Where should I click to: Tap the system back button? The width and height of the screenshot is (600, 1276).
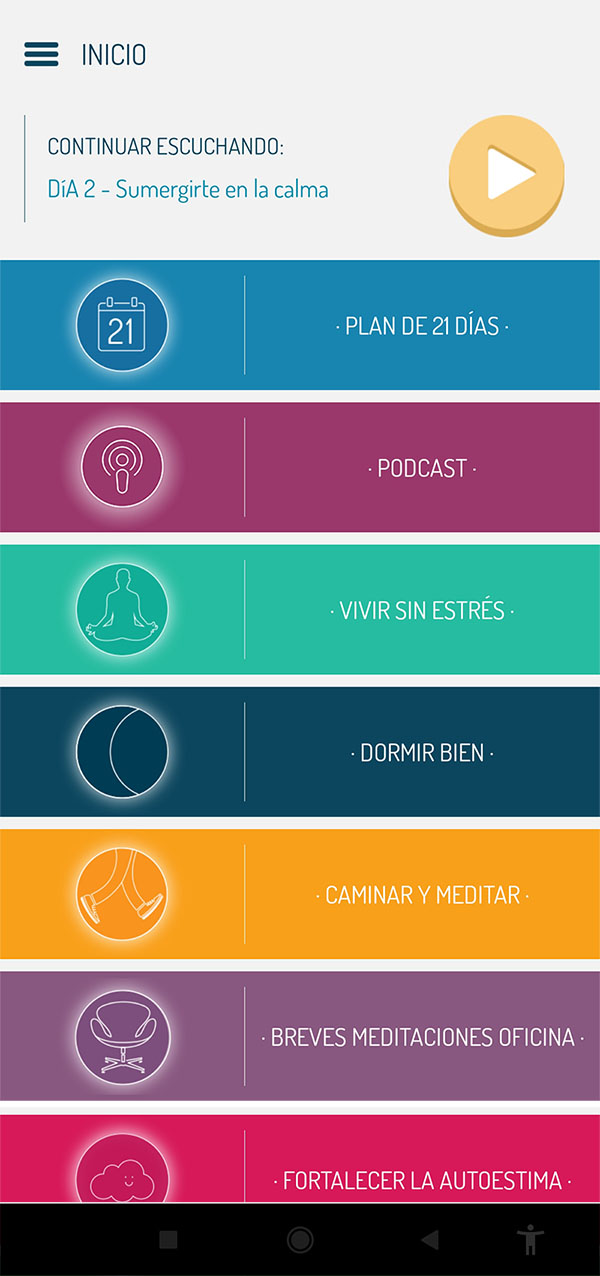tap(430, 1240)
